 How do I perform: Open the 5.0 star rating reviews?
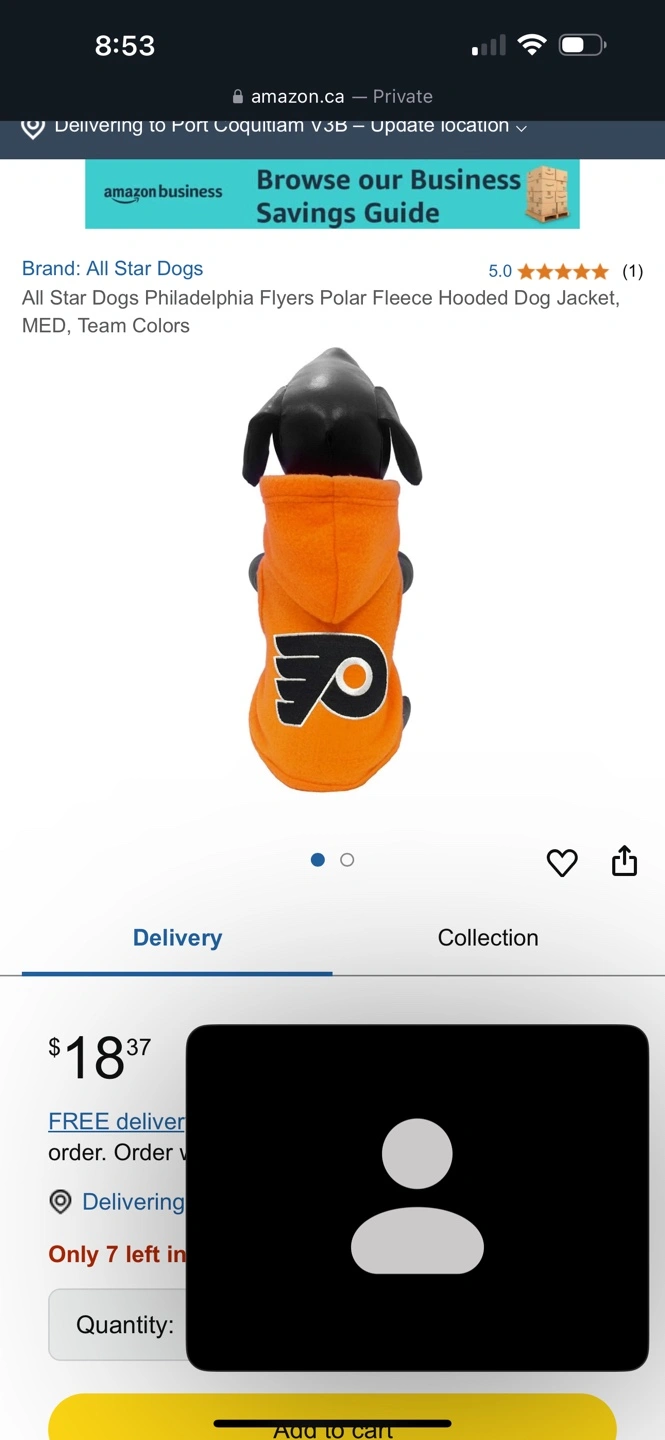[x=562, y=271]
